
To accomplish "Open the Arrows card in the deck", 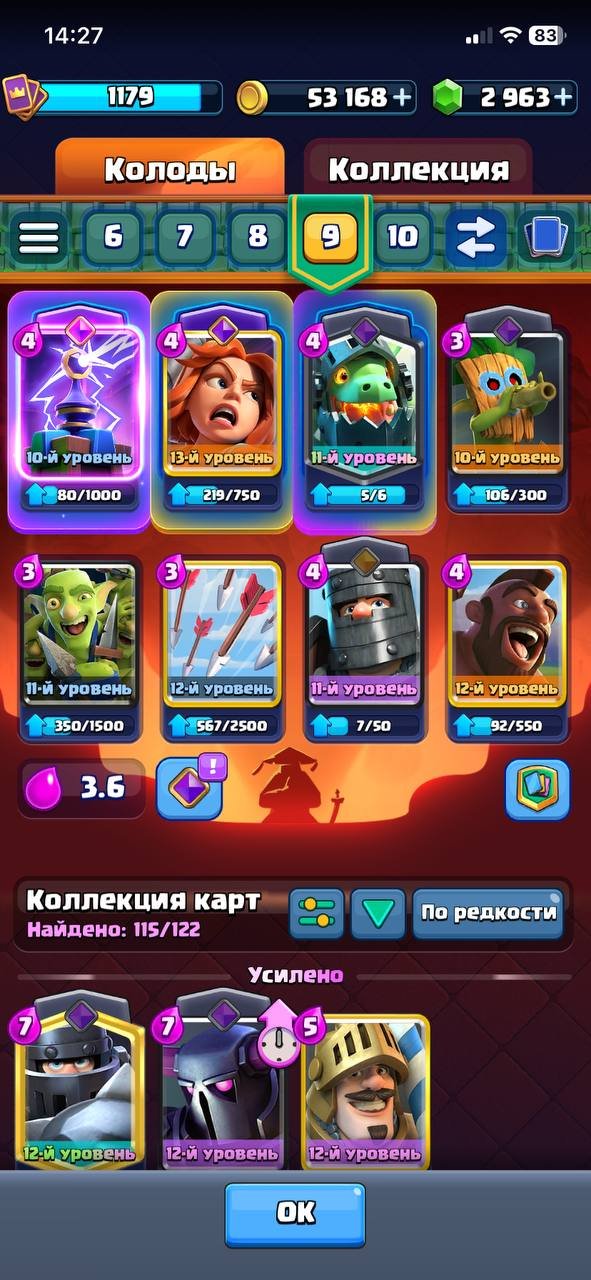I will [x=222, y=647].
